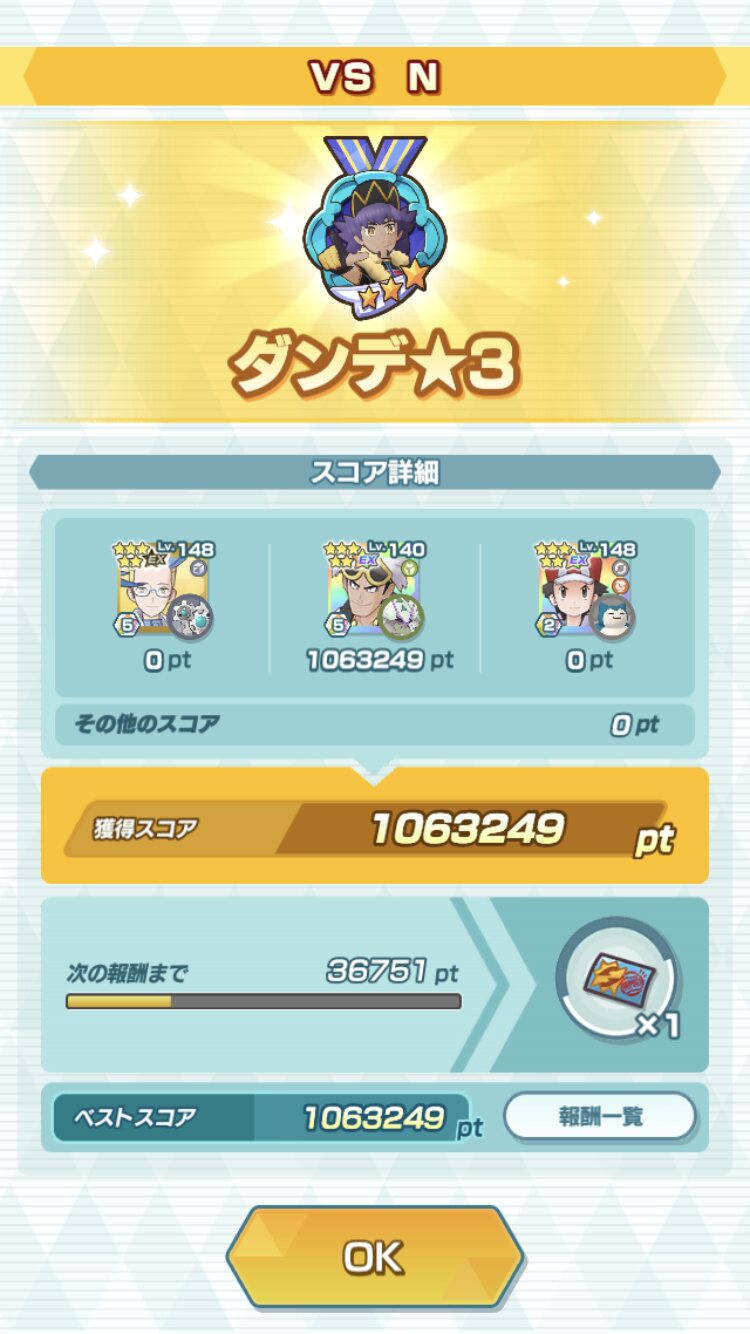750x1334 pixels.
Task: Open the 報酬一覧 rewards list
Action: coord(599,1116)
